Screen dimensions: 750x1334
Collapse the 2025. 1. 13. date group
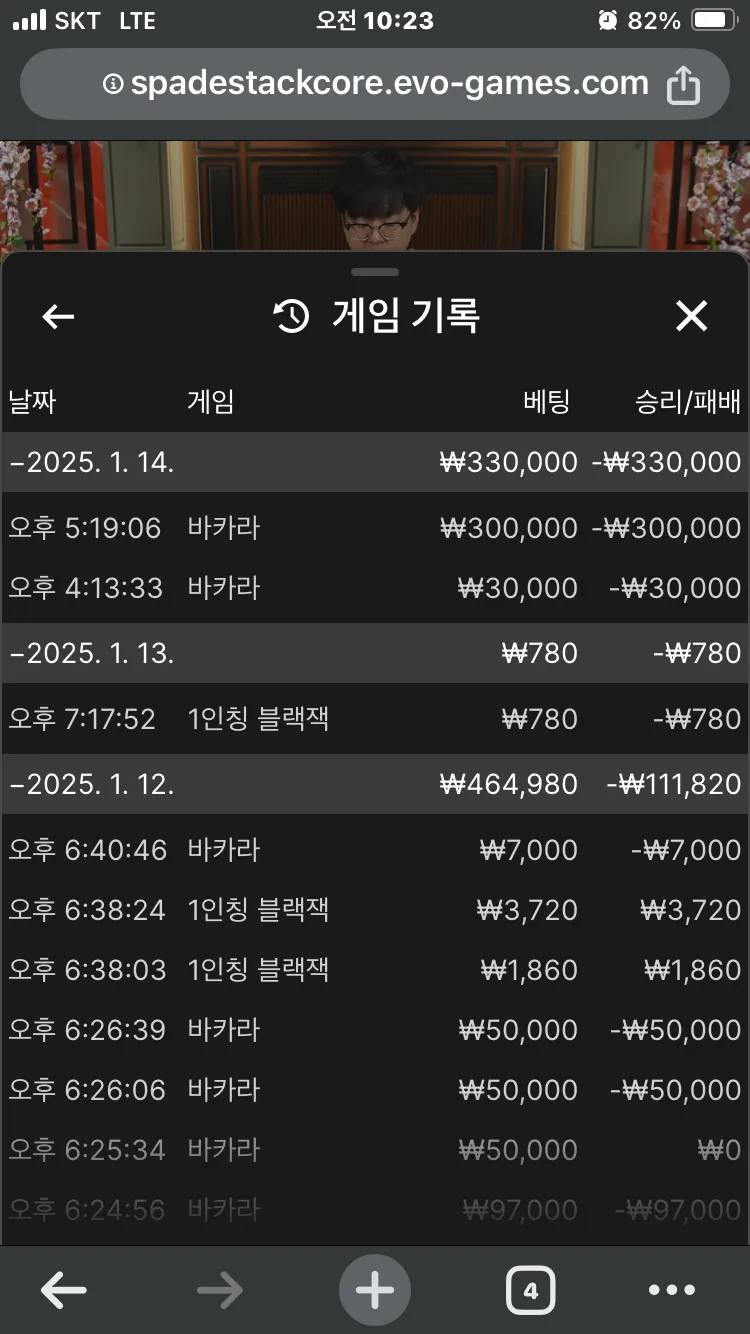(x=375, y=654)
